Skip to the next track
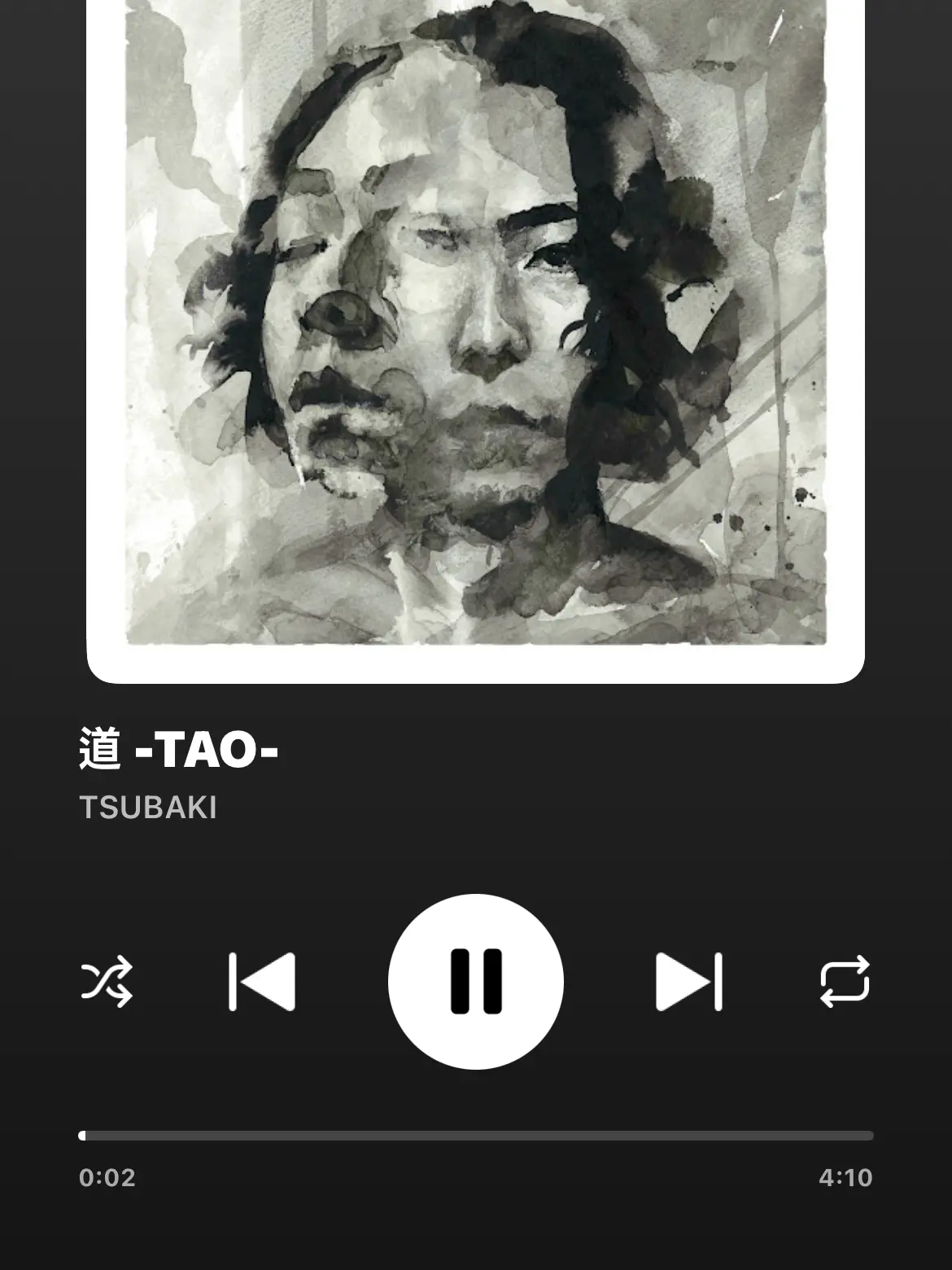The width and height of the screenshot is (952, 1270). pos(688,982)
